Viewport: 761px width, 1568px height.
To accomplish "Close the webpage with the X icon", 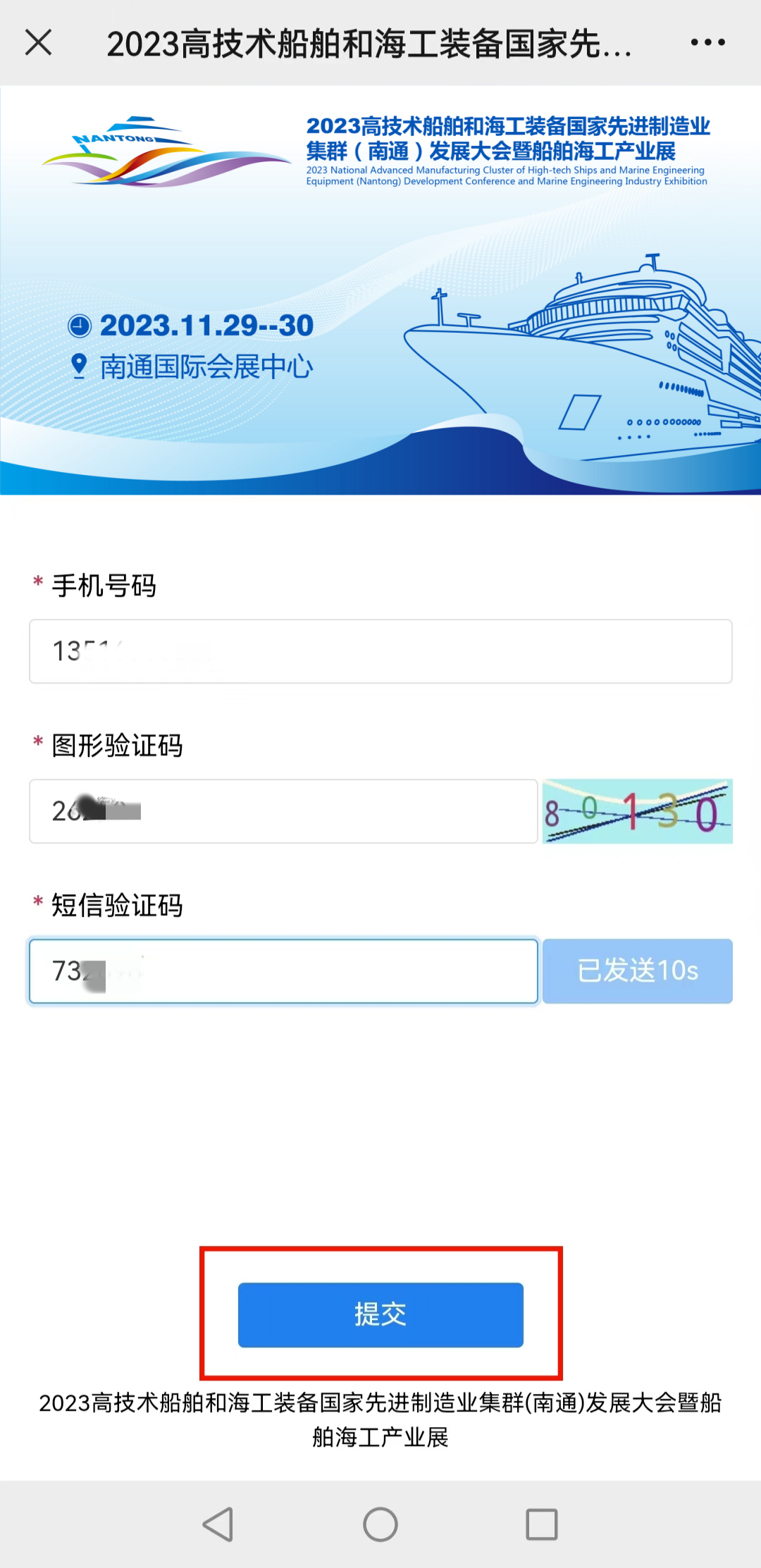I will (x=39, y=42).
